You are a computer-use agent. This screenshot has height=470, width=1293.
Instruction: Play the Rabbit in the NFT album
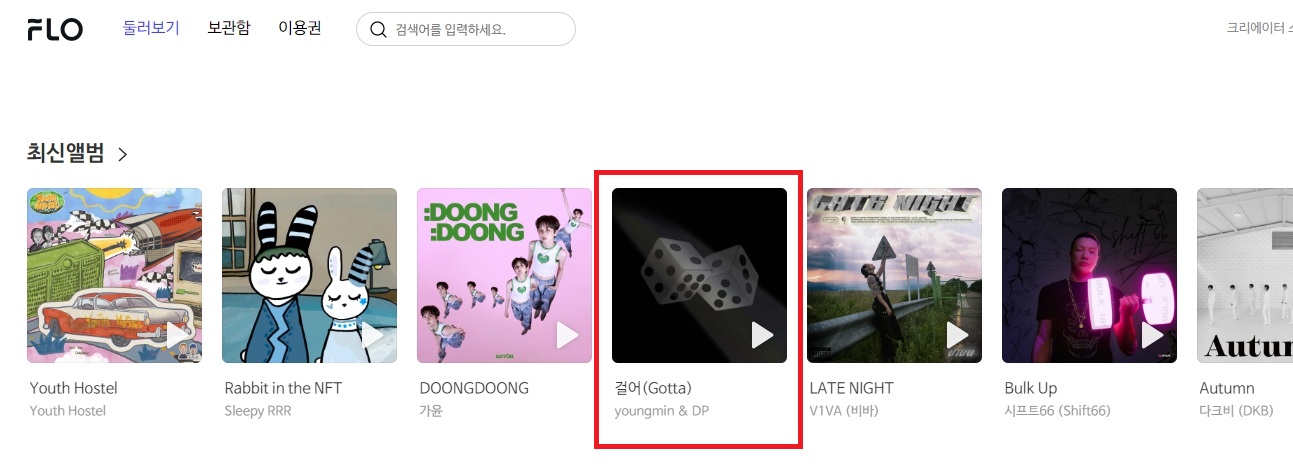372,335
